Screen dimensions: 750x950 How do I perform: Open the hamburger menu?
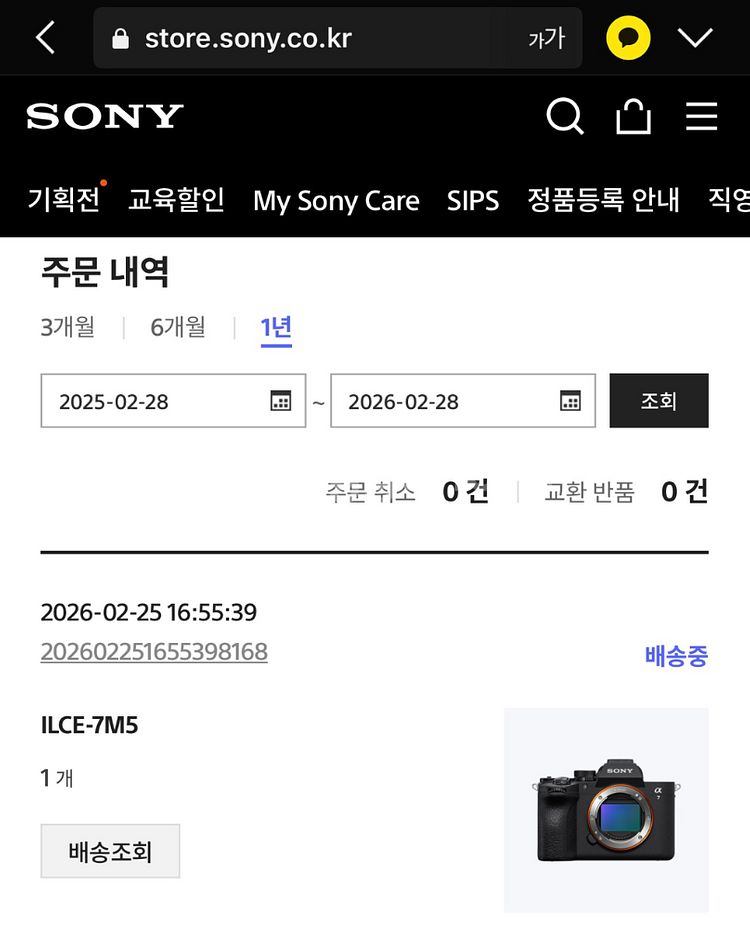(x=701, y=117)
